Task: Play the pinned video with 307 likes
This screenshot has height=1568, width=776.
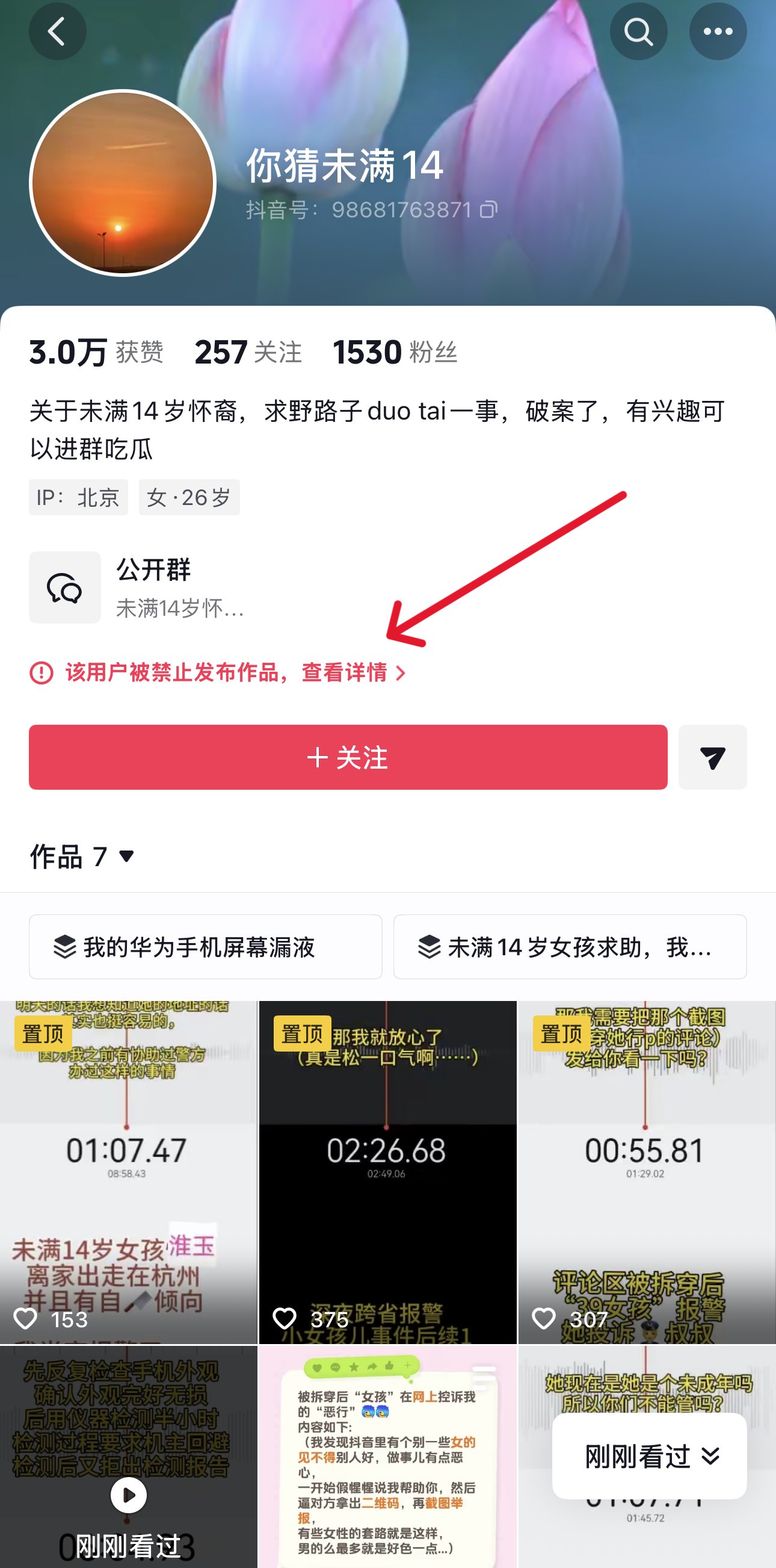Action: 647,1173
